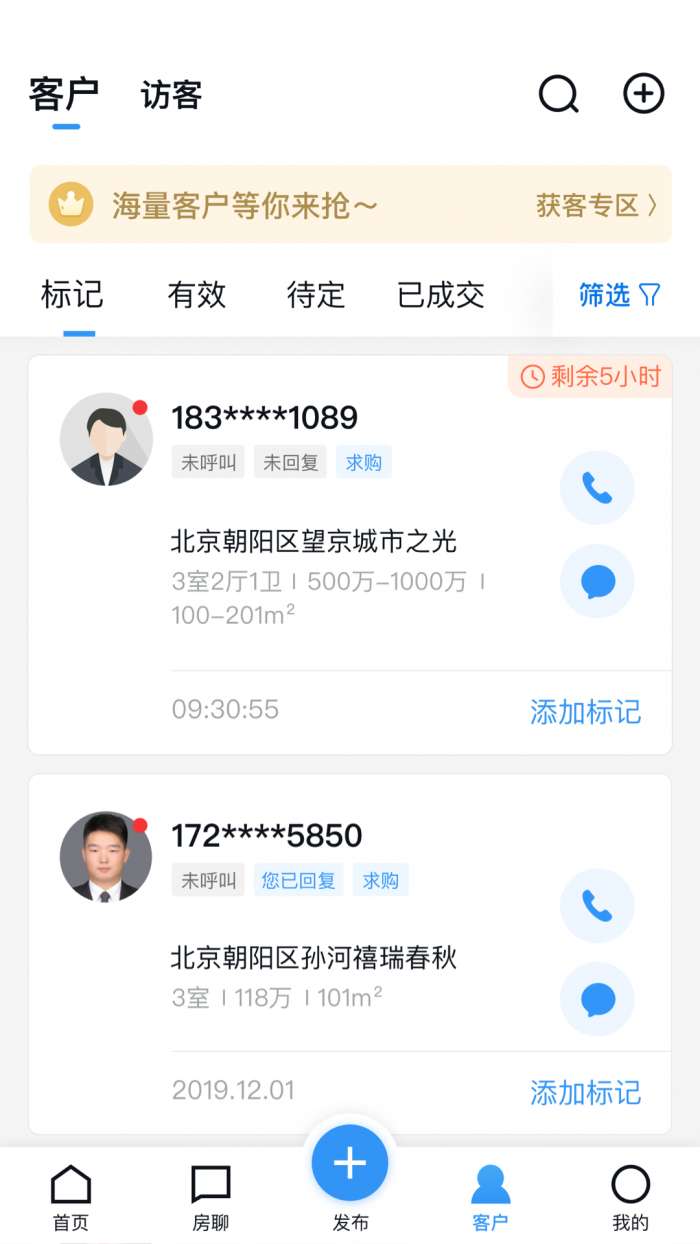
Task: Add a mark to customer 172****5850
Action: [585, 1092]
